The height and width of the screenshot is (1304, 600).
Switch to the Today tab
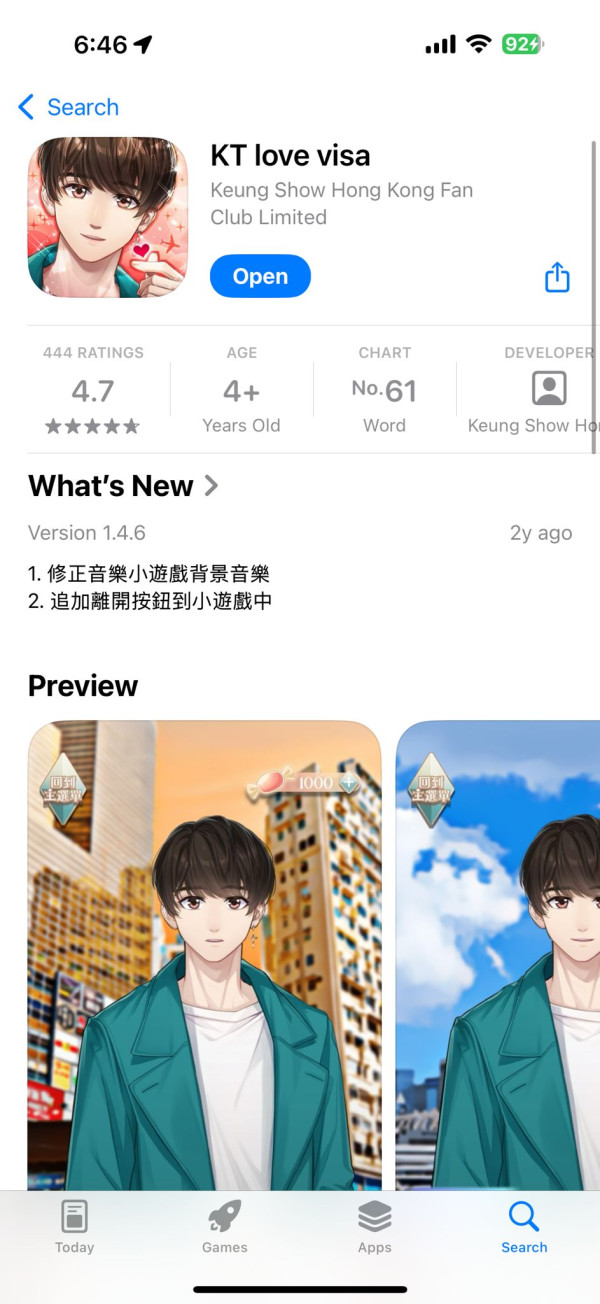pyautogui.click(x=74, y=1227)
